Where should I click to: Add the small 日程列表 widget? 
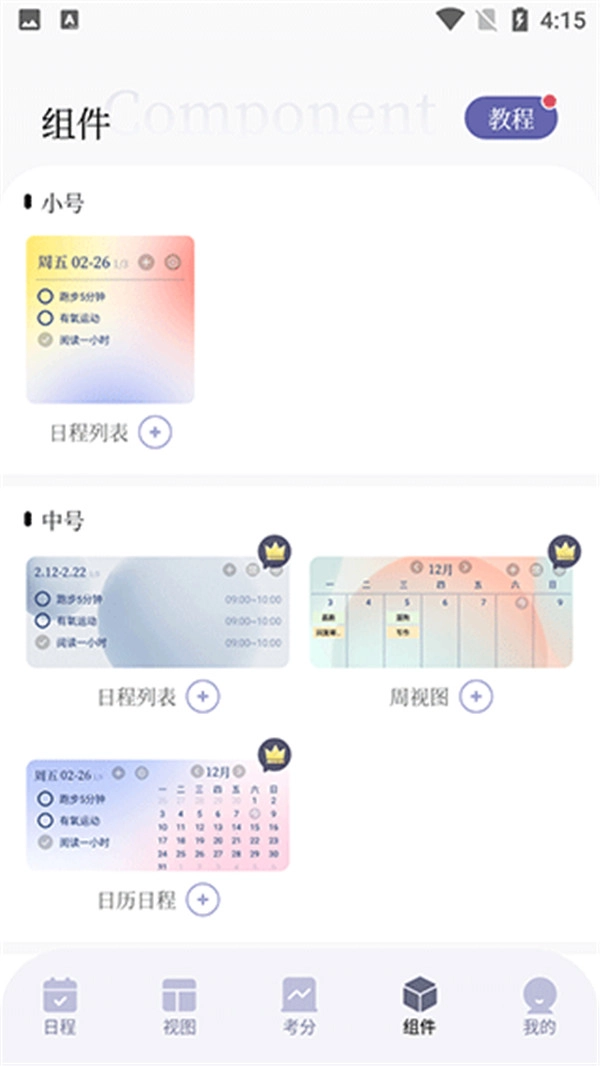coord(155,432)
